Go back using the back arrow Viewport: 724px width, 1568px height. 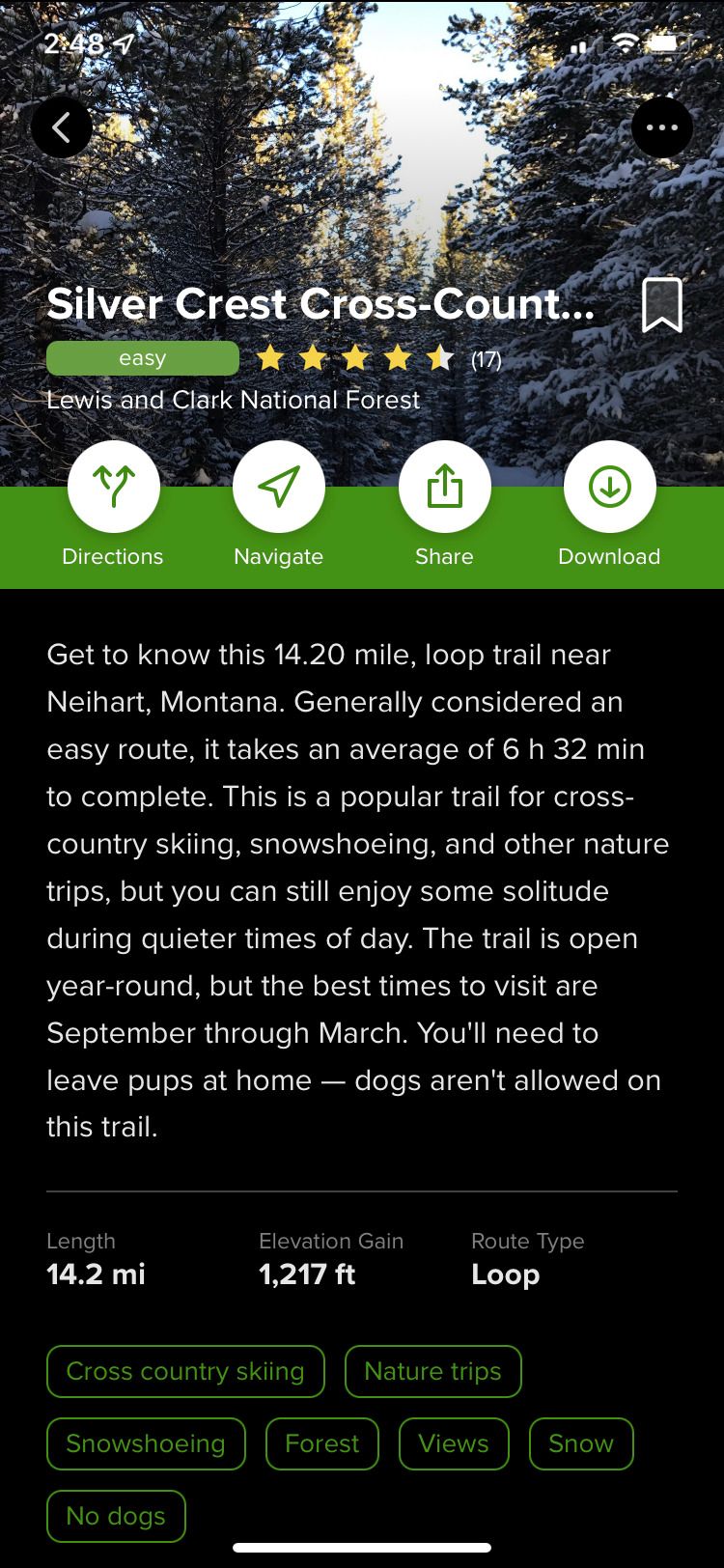62,127
